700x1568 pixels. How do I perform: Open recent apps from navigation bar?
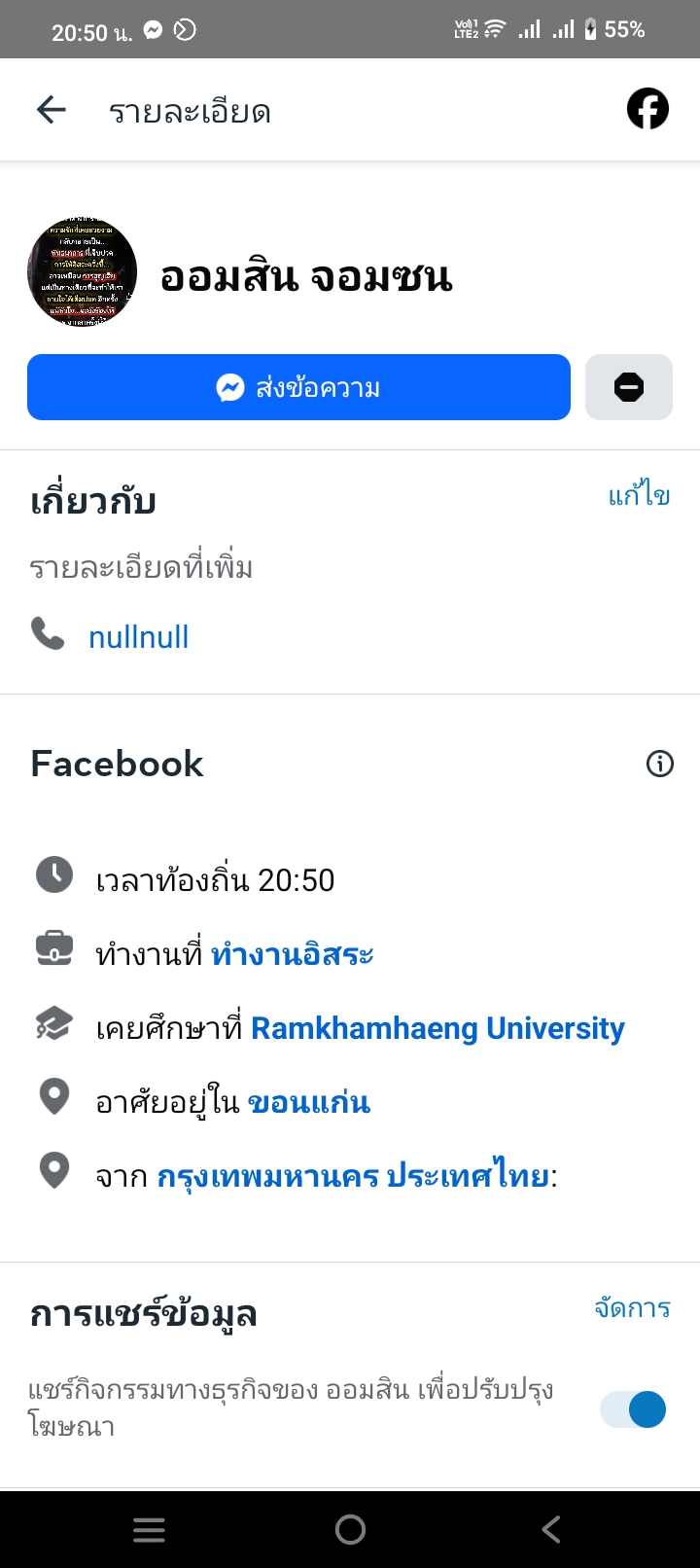(x=149, y=1530)
